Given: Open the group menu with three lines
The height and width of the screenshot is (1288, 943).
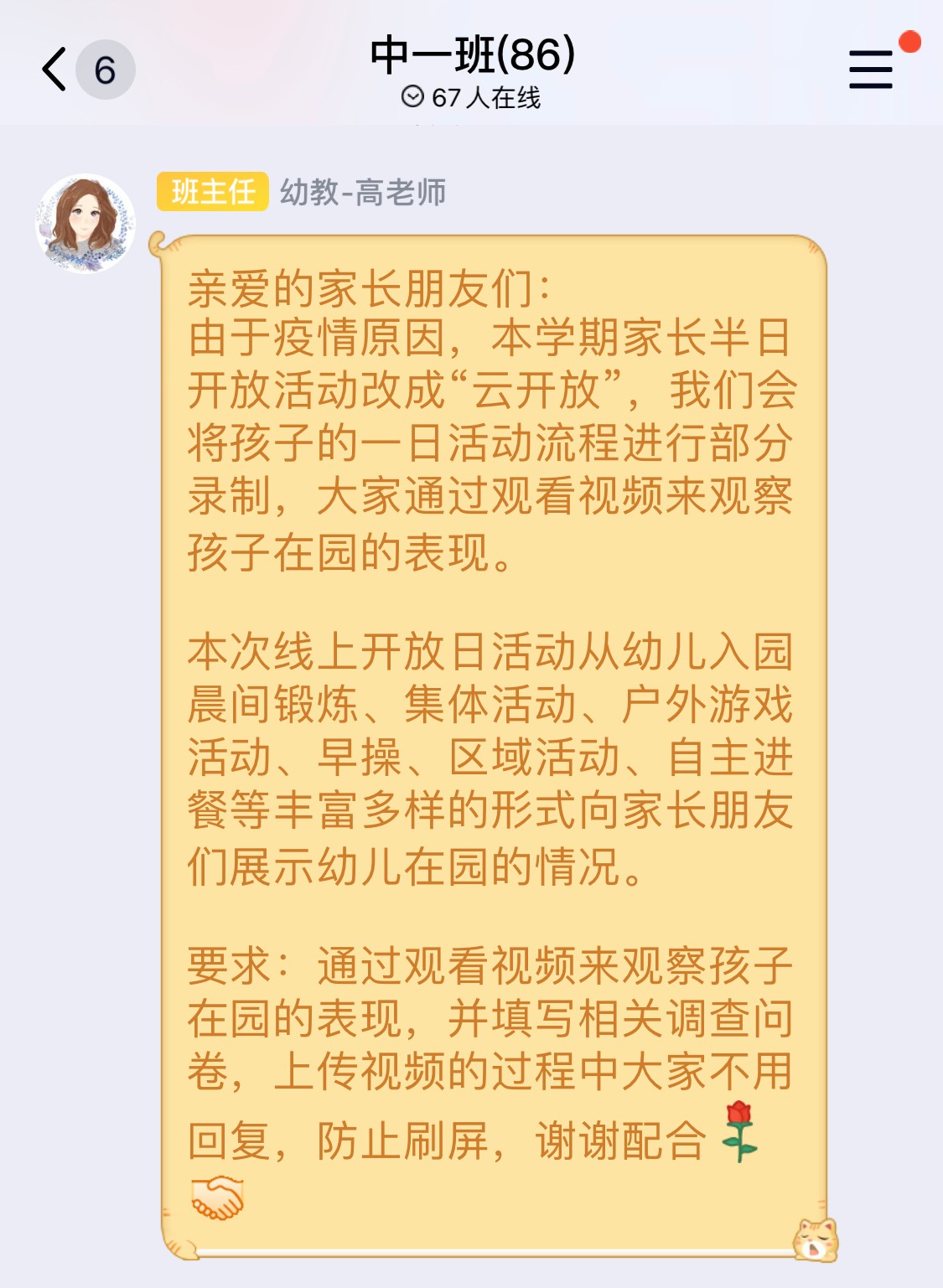Looking at the screenshot, I should pyautogui.click(x=871, y=70).
